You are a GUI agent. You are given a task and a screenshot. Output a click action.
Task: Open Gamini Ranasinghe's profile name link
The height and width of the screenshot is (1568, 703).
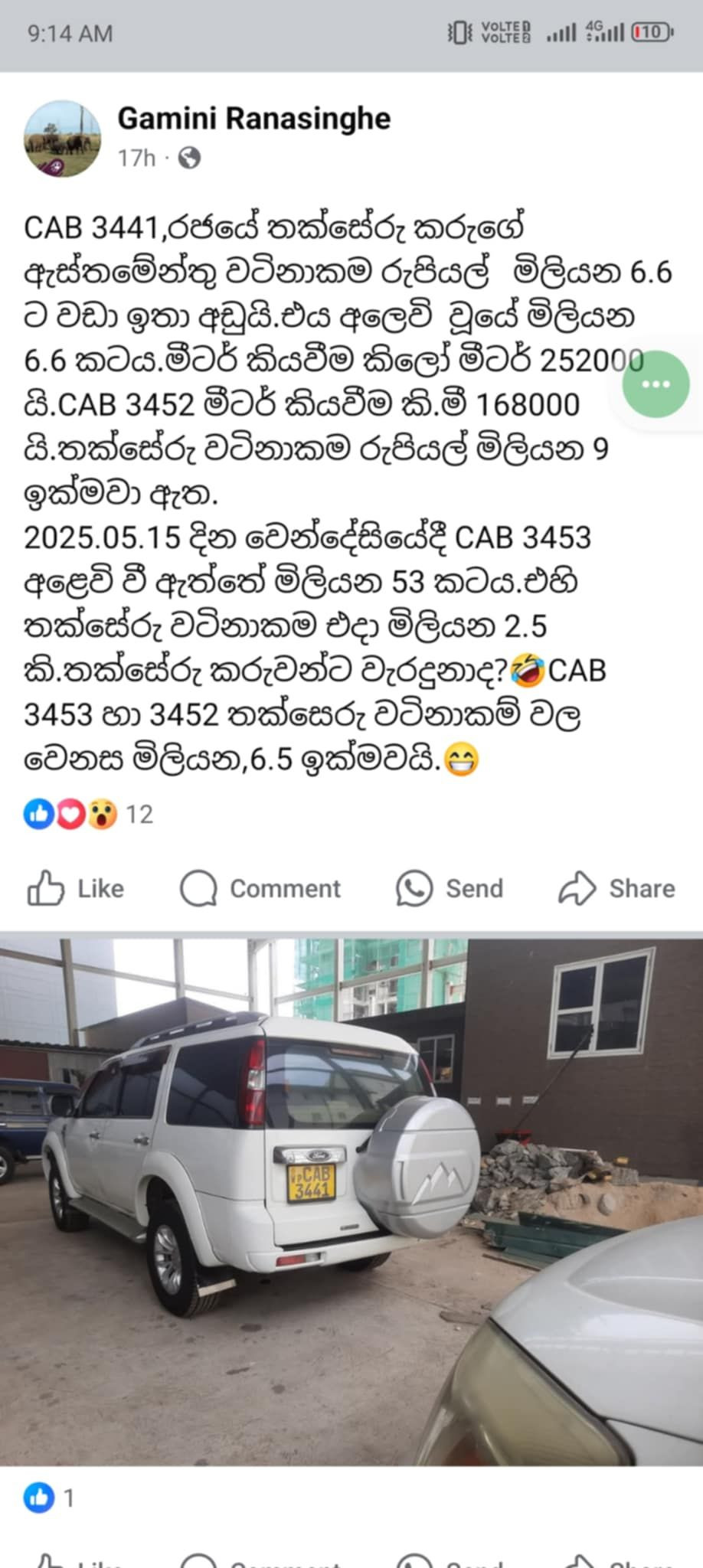tap(253, 119)
